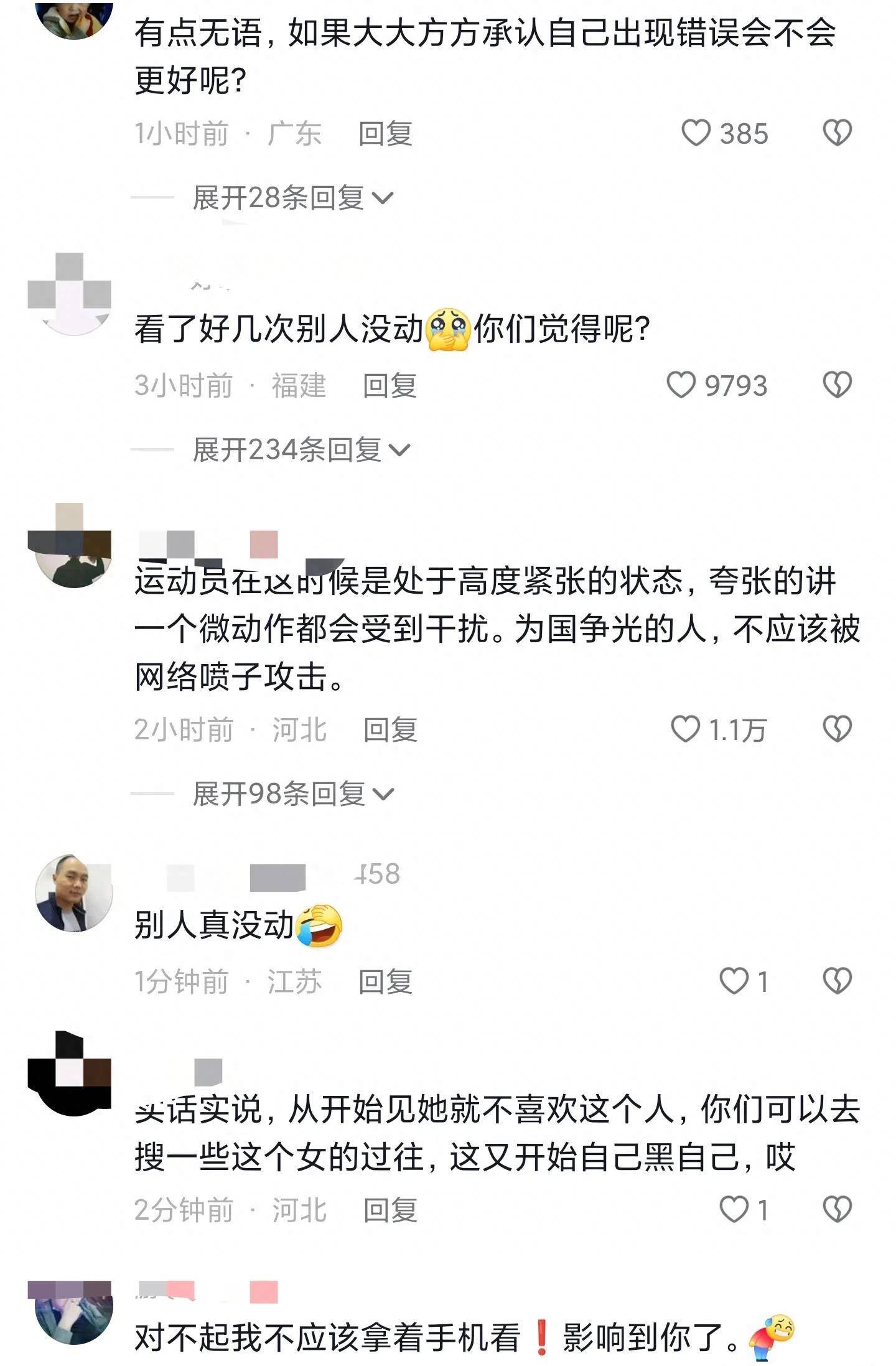This screenshot has height=1366, width=896.
Task: Dislike the comment from 广东
Action: pyautogui.click(x=837, y=133)
